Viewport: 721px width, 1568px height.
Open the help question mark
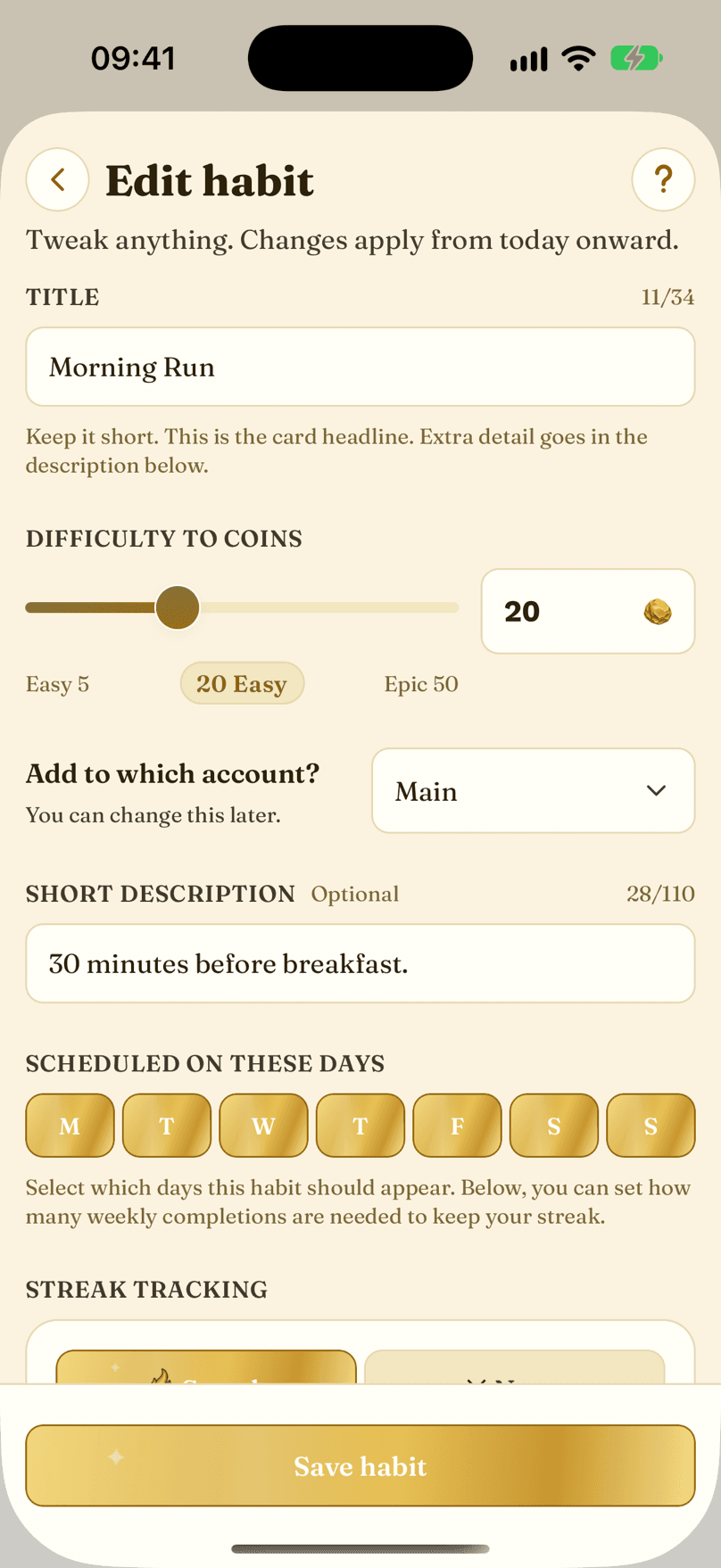(663, 179)
